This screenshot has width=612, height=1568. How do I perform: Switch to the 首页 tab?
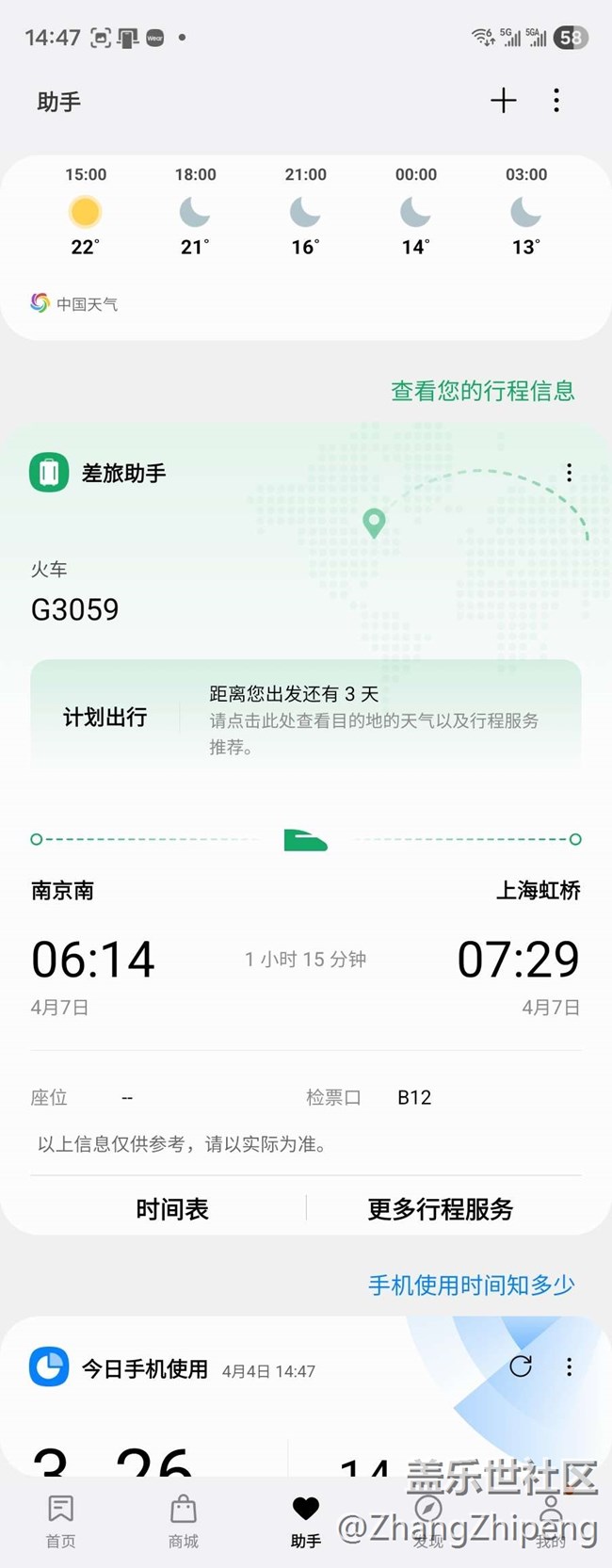(60, 1520)
